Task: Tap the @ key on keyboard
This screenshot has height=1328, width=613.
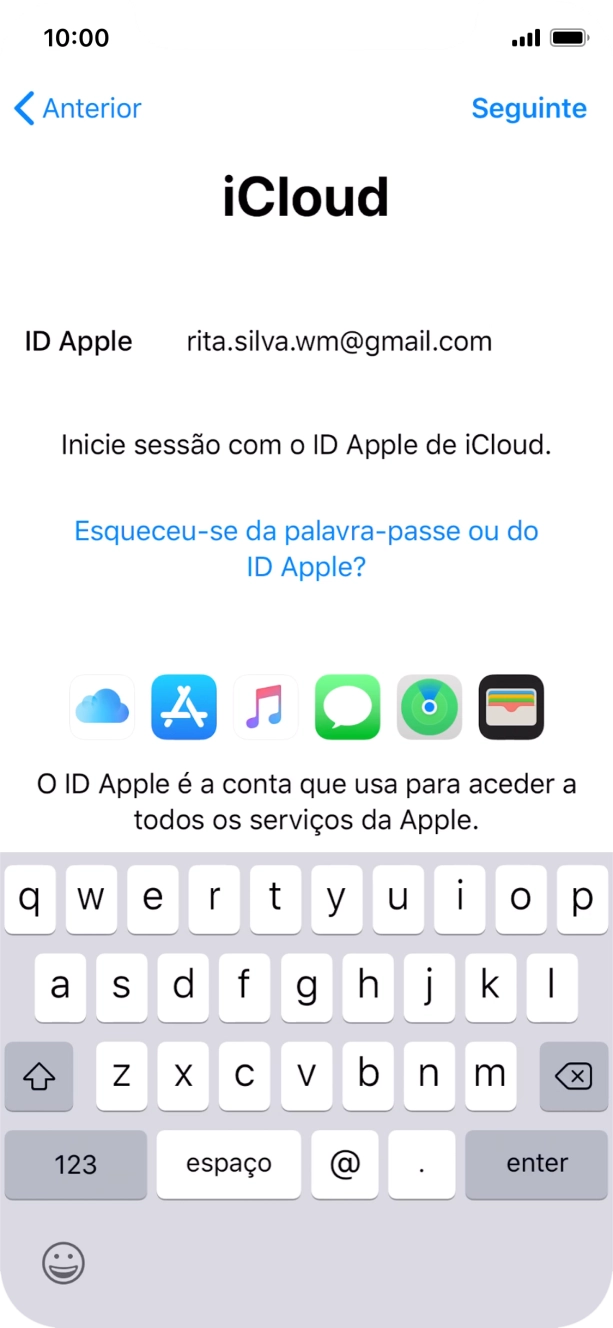Action: [345, 1164]
